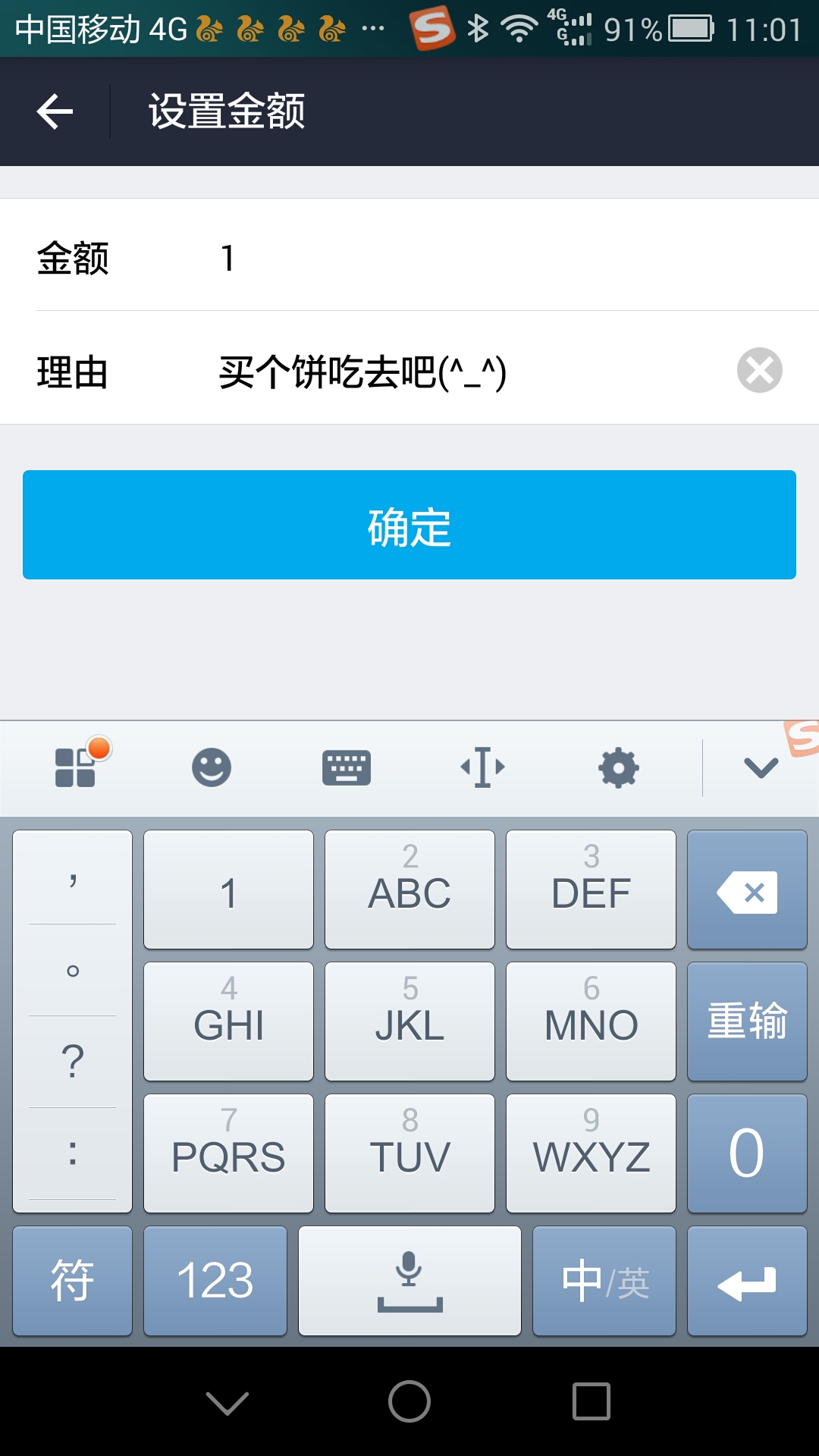Image resolution: width=819 pixels, height=1456 pixels.
Task: Toggle 中/英 language key
Action: (x=604, y=1281)
